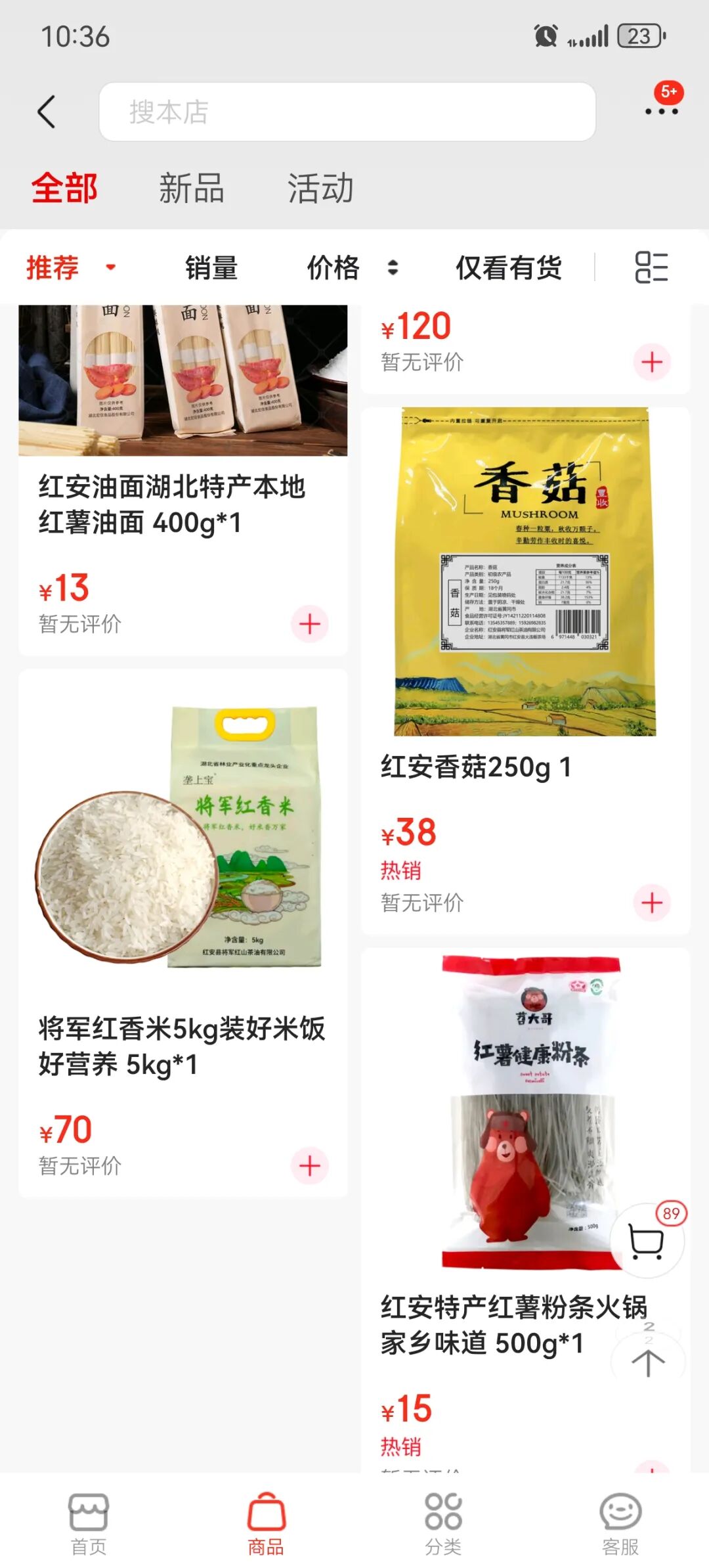The image size is (709, 1568).
Task: Switch to the 新品 tab
Action: [191, 189]
